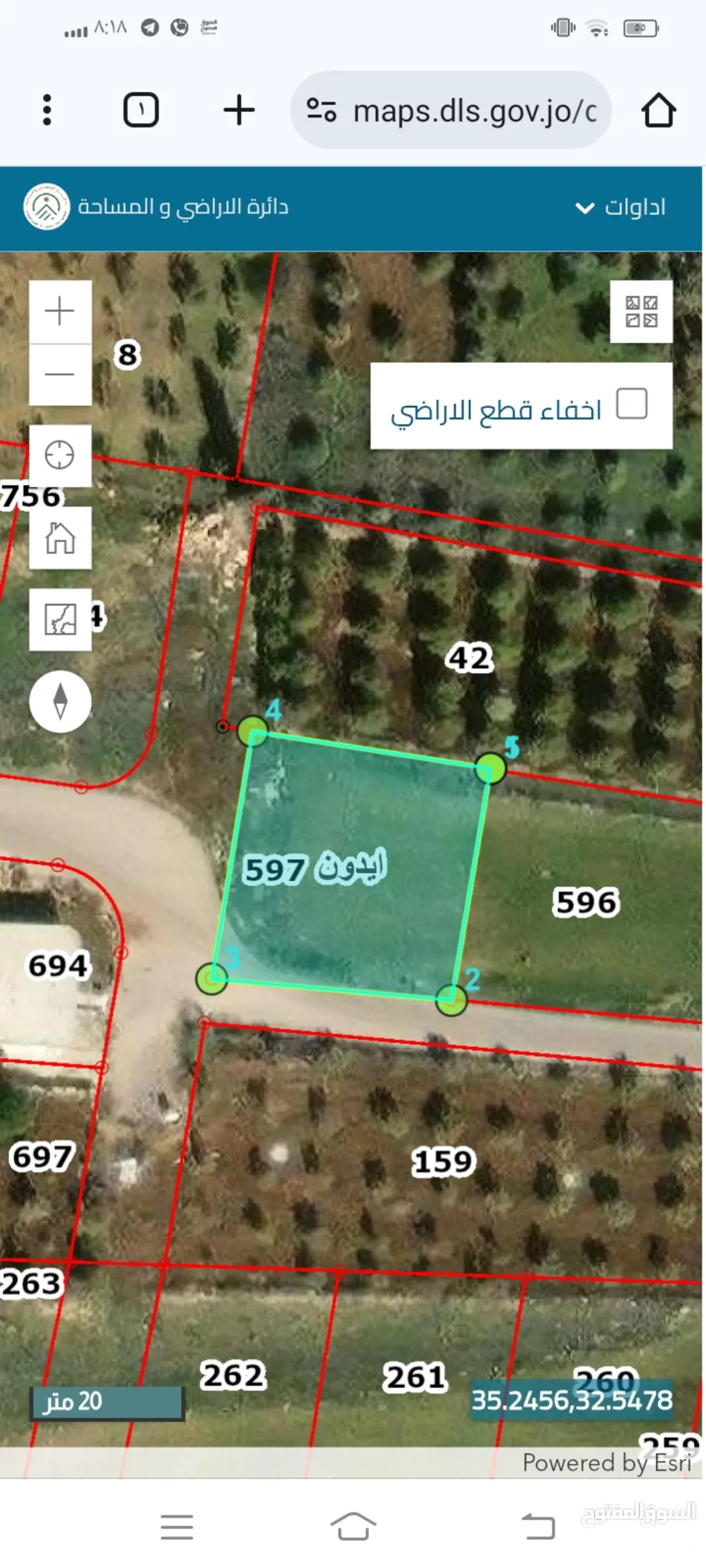Open the browser tab switcher

click(x=141, y=110)
